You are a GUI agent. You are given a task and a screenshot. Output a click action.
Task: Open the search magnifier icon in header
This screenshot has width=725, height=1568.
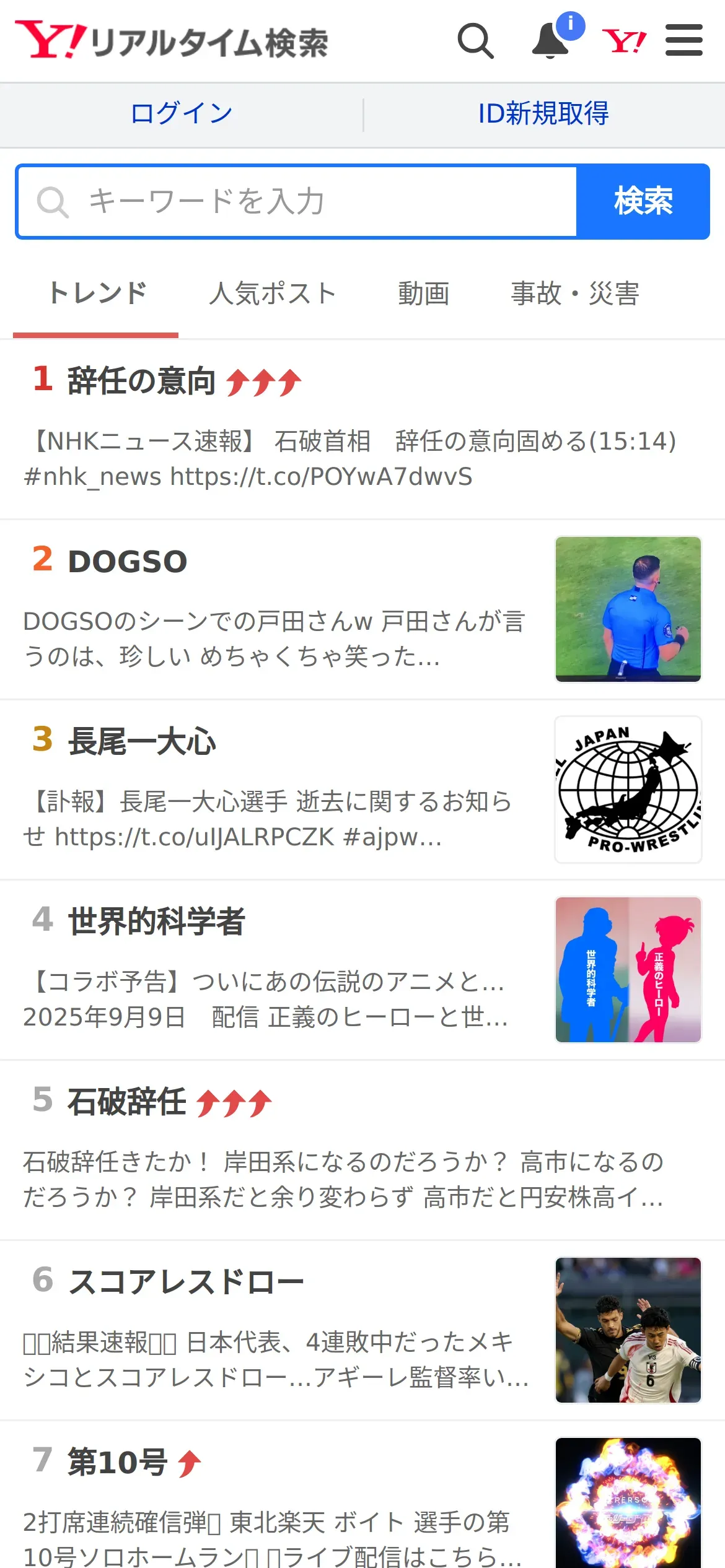[x=475, y=41]
